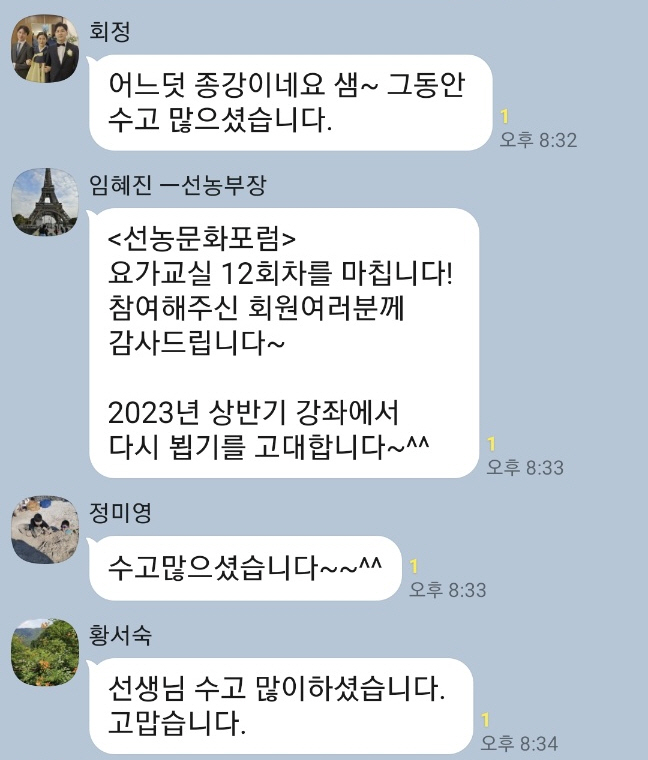Open 회정's profile picture

click(45, 49)
